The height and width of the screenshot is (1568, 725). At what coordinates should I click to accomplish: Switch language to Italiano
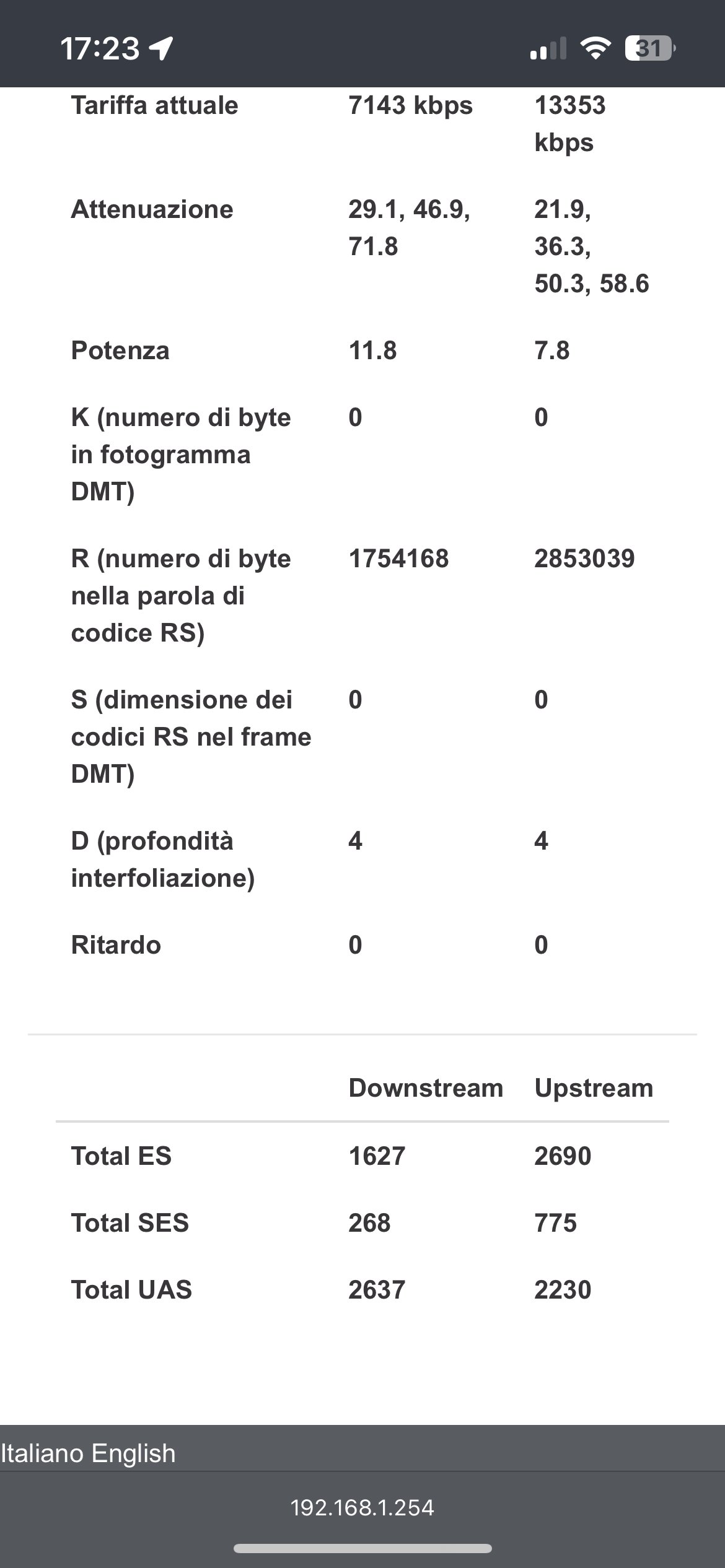pyautogui.click(x=42, y=1453)
